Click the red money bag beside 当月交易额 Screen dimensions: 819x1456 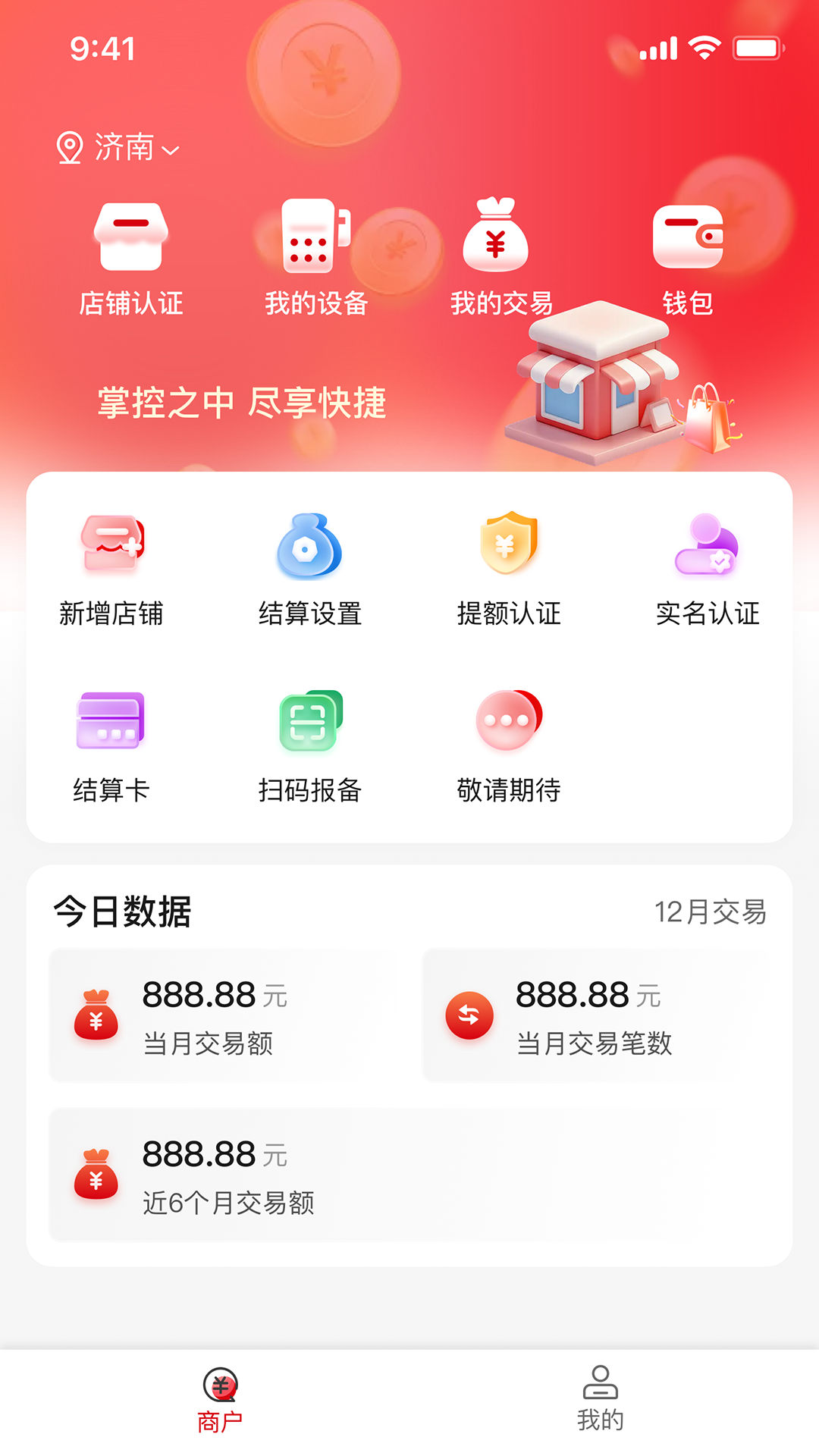click(97, 1016)
